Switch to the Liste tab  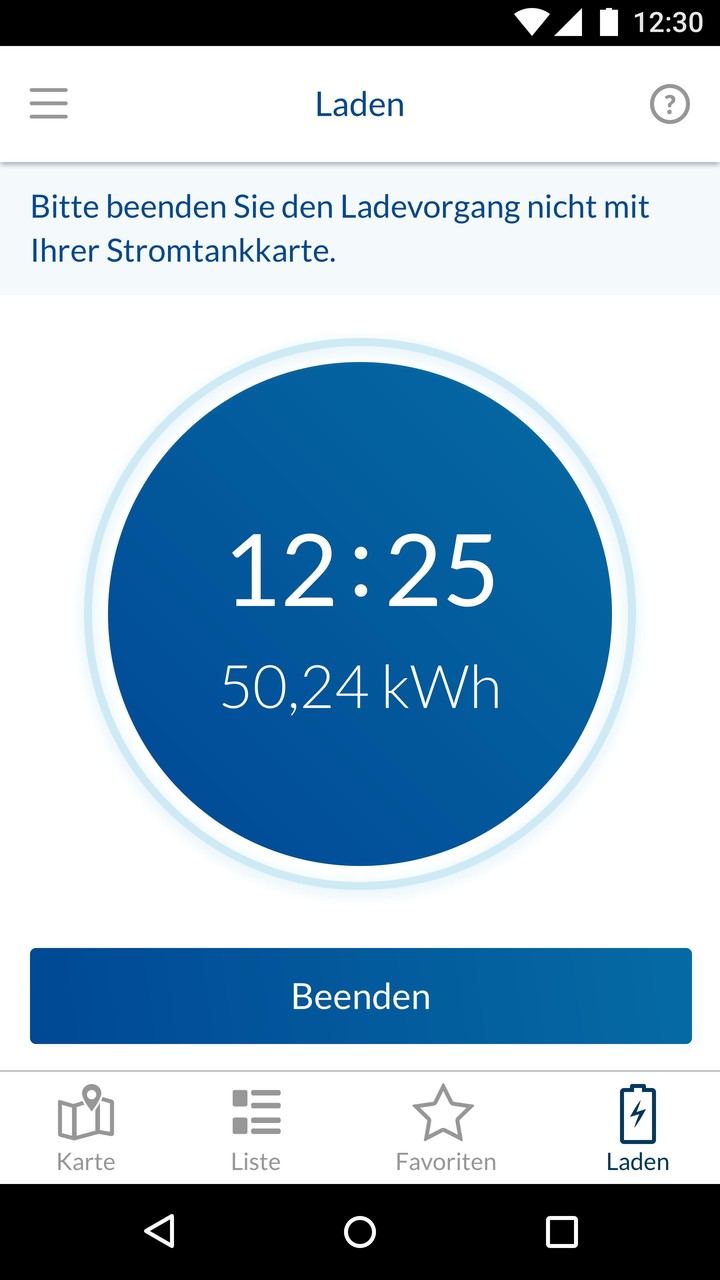pos(256,1128)
